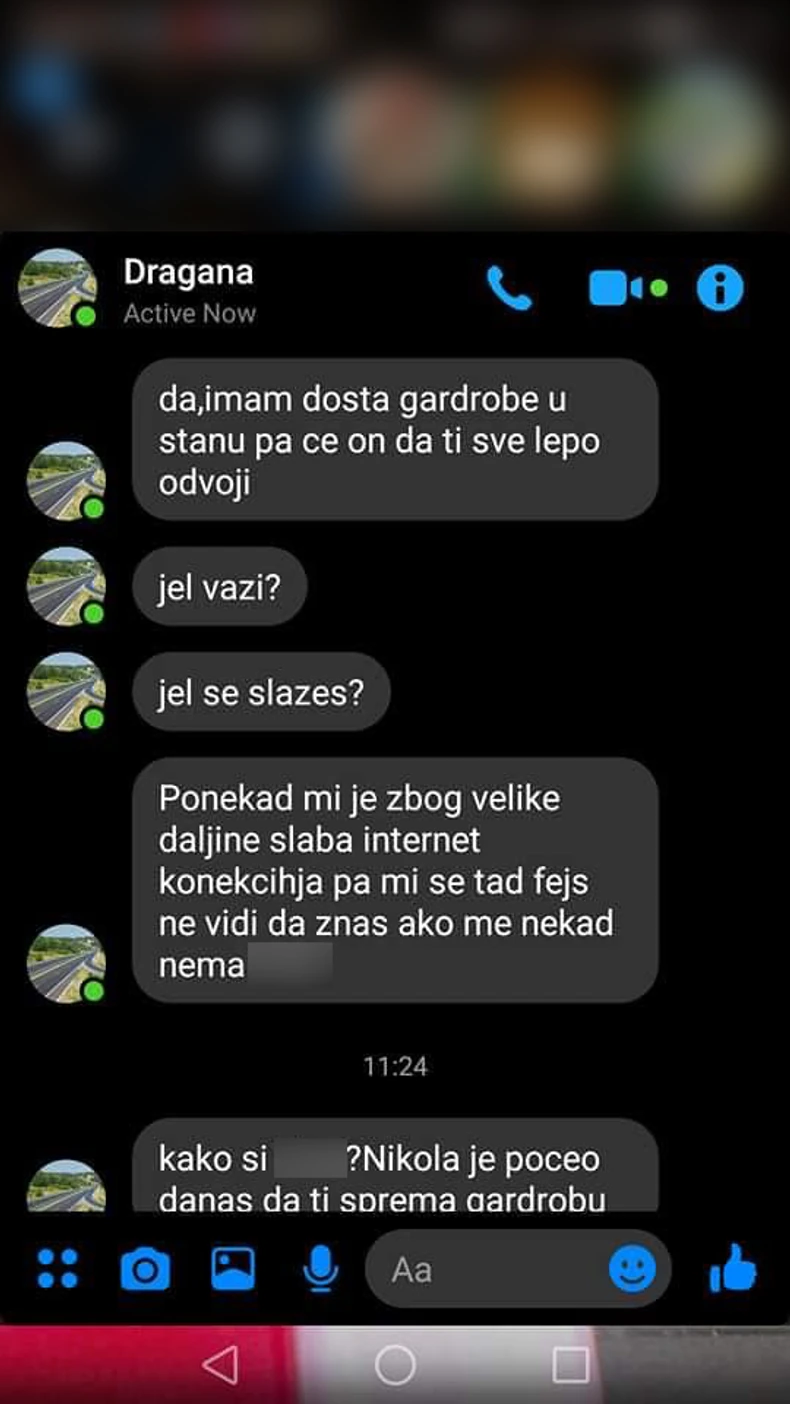Image resolution: width=790 pixels, height=1404 pixels.
Task: Tap the Active Now status text
Action: (x=190, y=313)
